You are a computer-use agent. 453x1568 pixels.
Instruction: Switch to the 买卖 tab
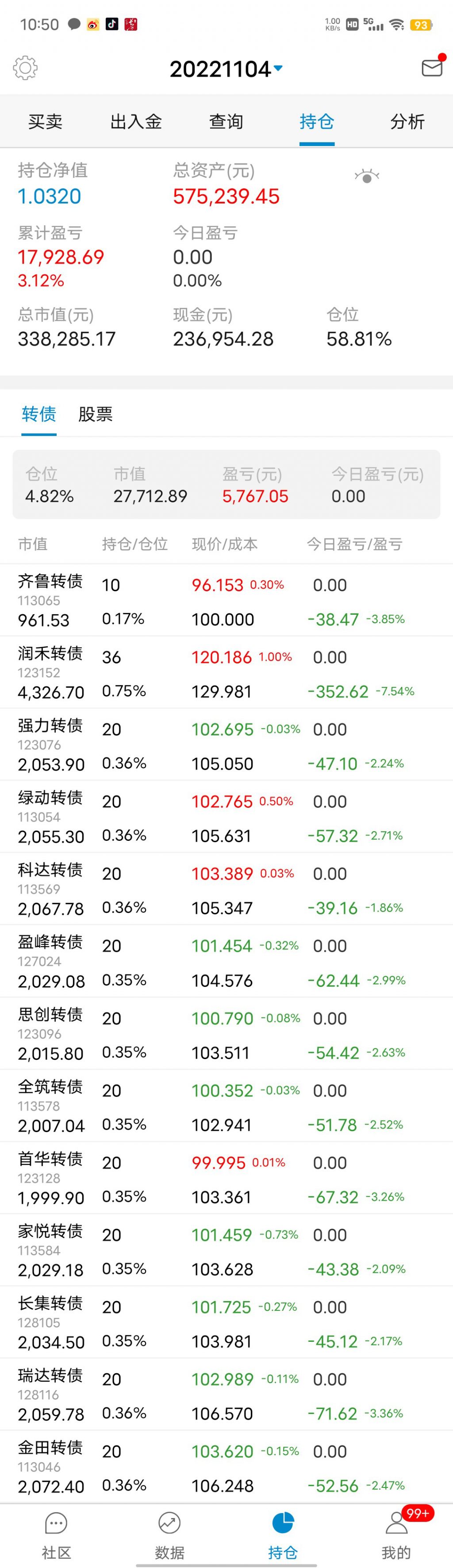pos(46,122)
